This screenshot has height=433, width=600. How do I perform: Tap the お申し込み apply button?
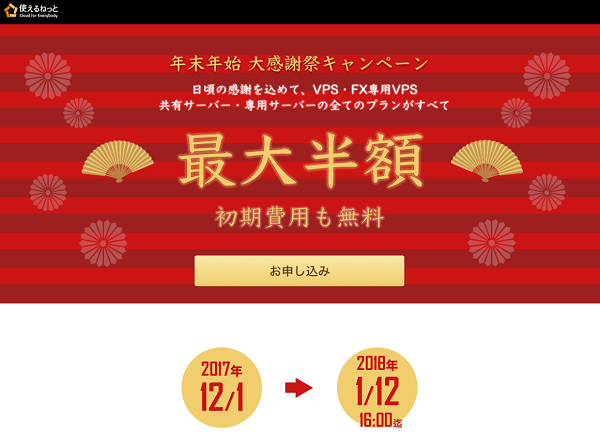tap(299, 271)
